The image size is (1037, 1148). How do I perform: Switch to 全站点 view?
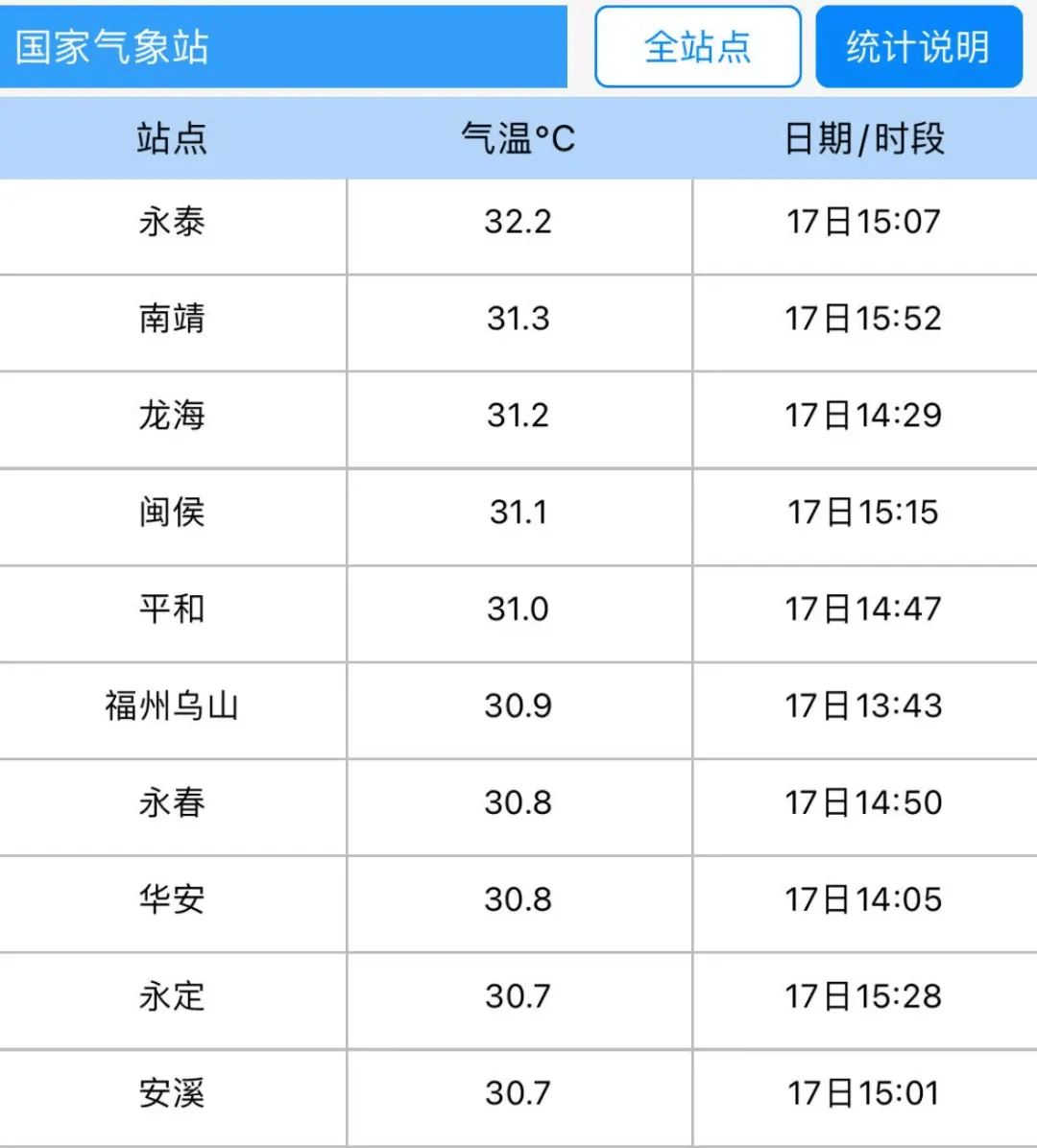[698, 47]
